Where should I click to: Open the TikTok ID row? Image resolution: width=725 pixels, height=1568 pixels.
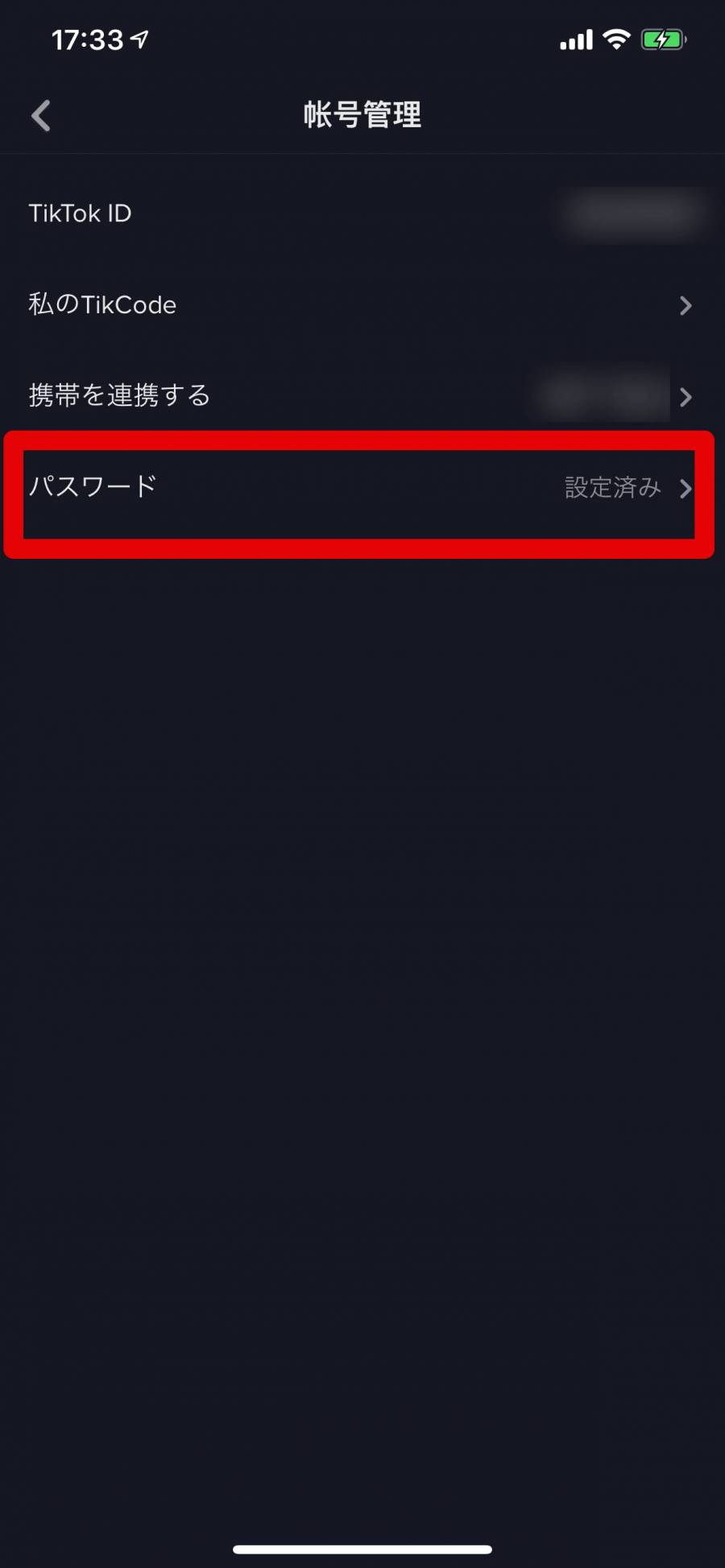(x=362, y=213)
